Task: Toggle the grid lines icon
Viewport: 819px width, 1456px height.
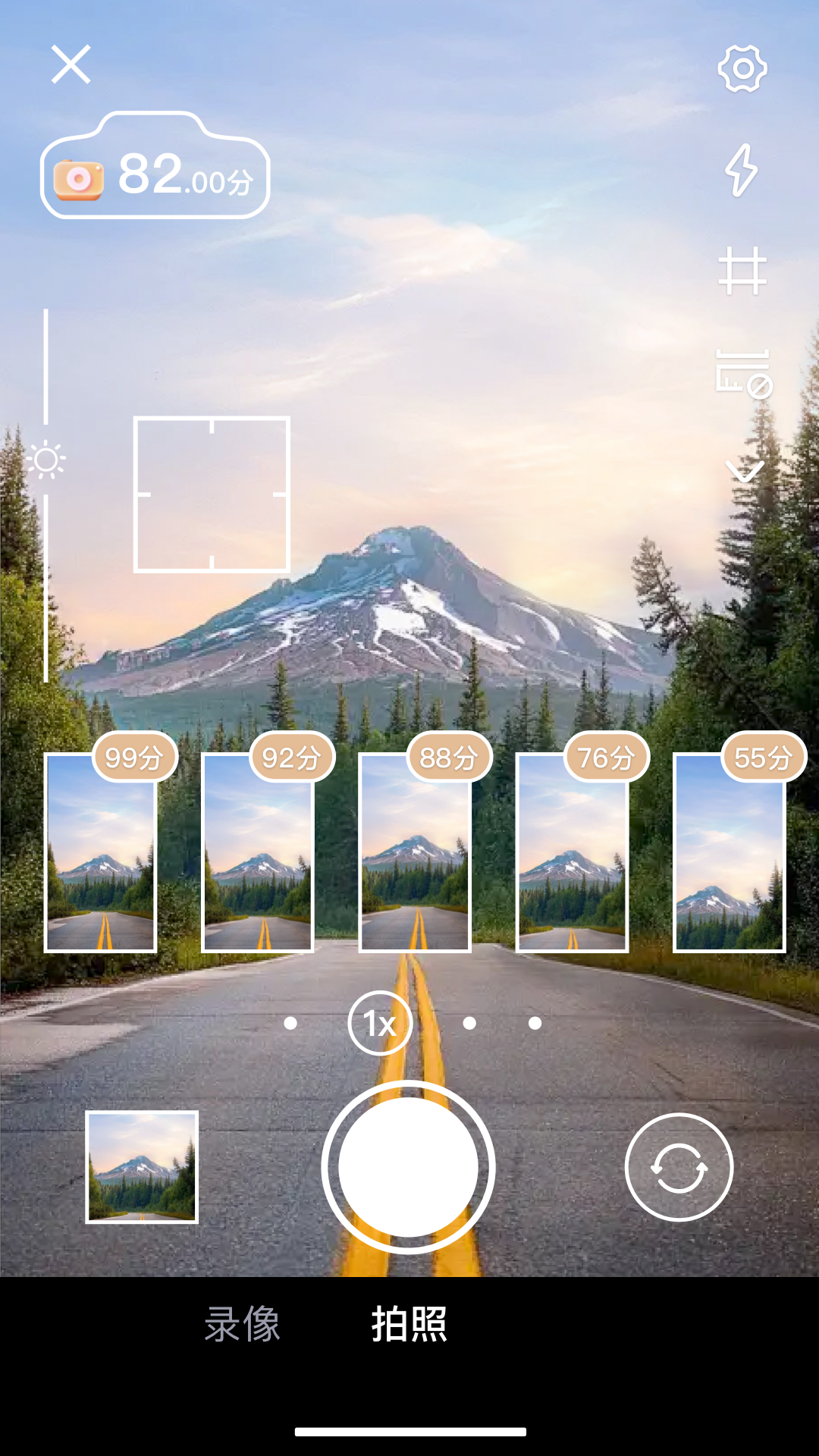Action: click(742, 271)
